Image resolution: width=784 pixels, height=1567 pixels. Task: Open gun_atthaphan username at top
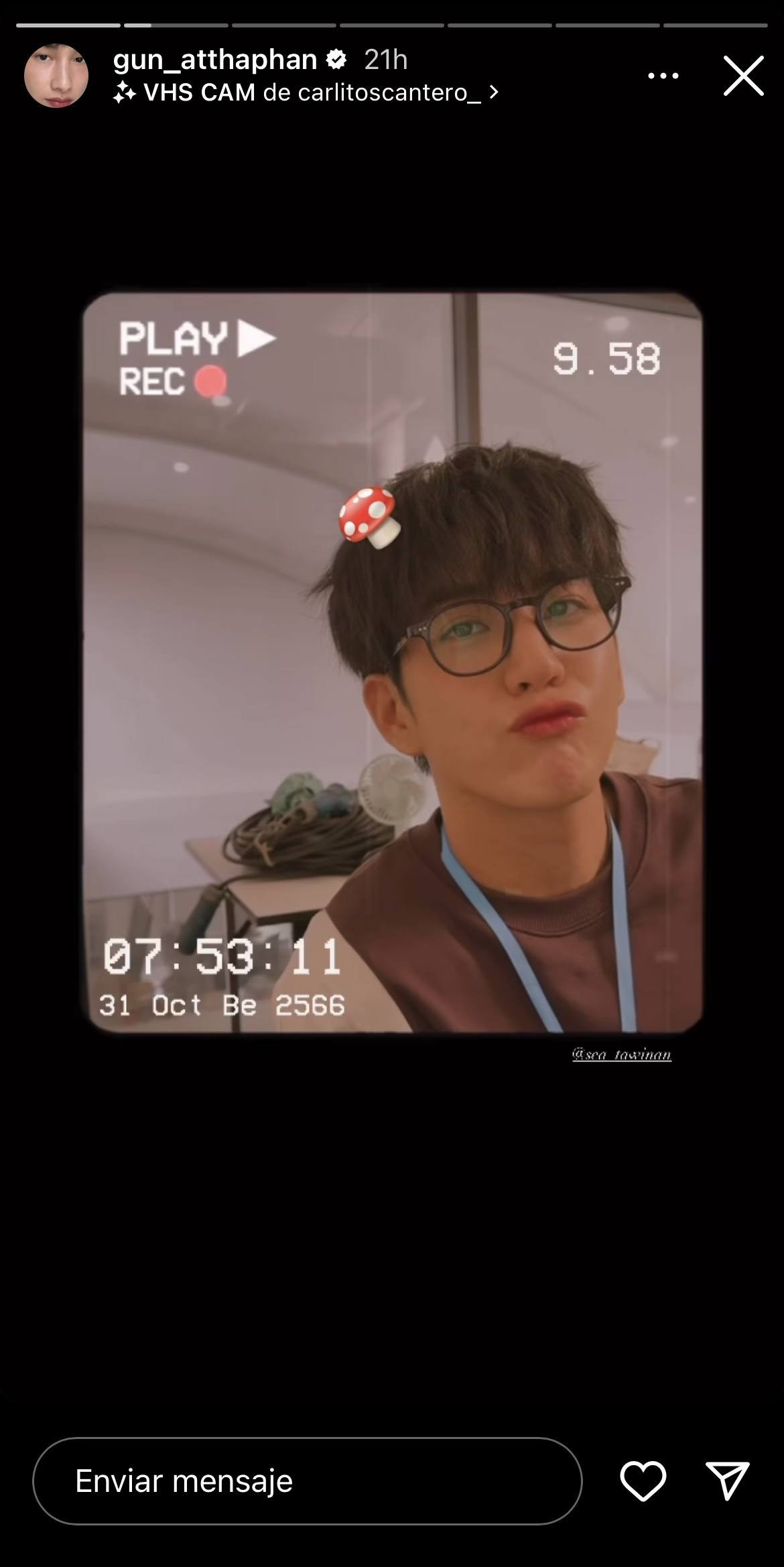pyautogui.click(x=214, y=60)
